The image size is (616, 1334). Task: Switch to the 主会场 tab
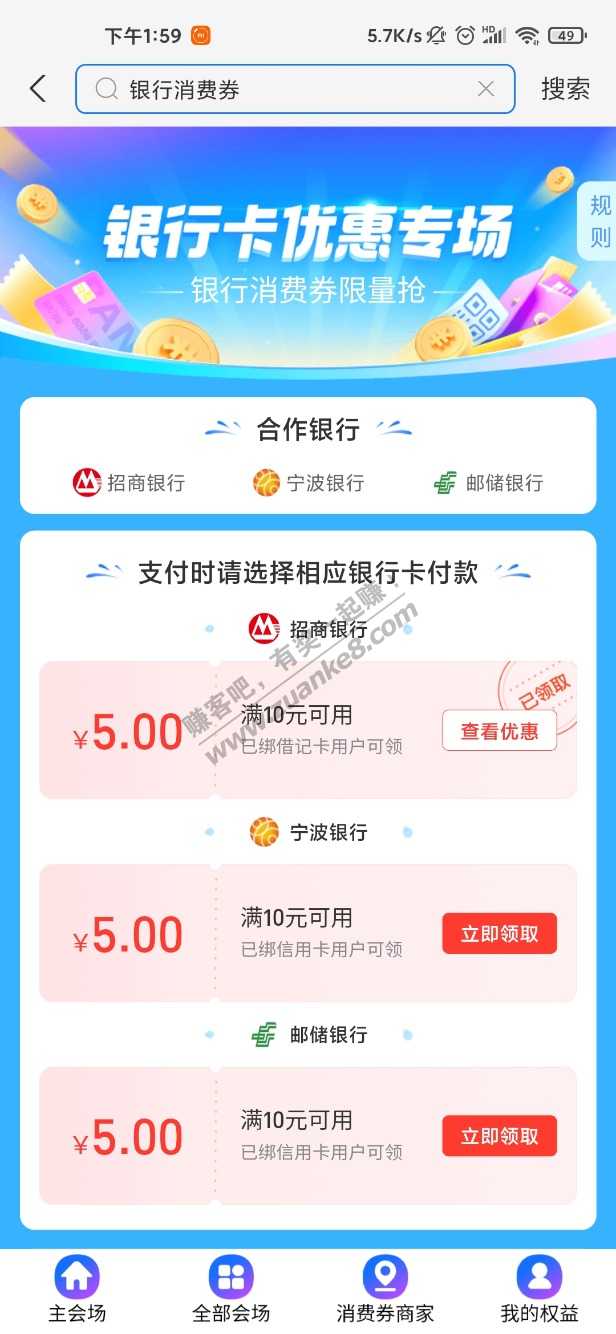point(77,1290)
